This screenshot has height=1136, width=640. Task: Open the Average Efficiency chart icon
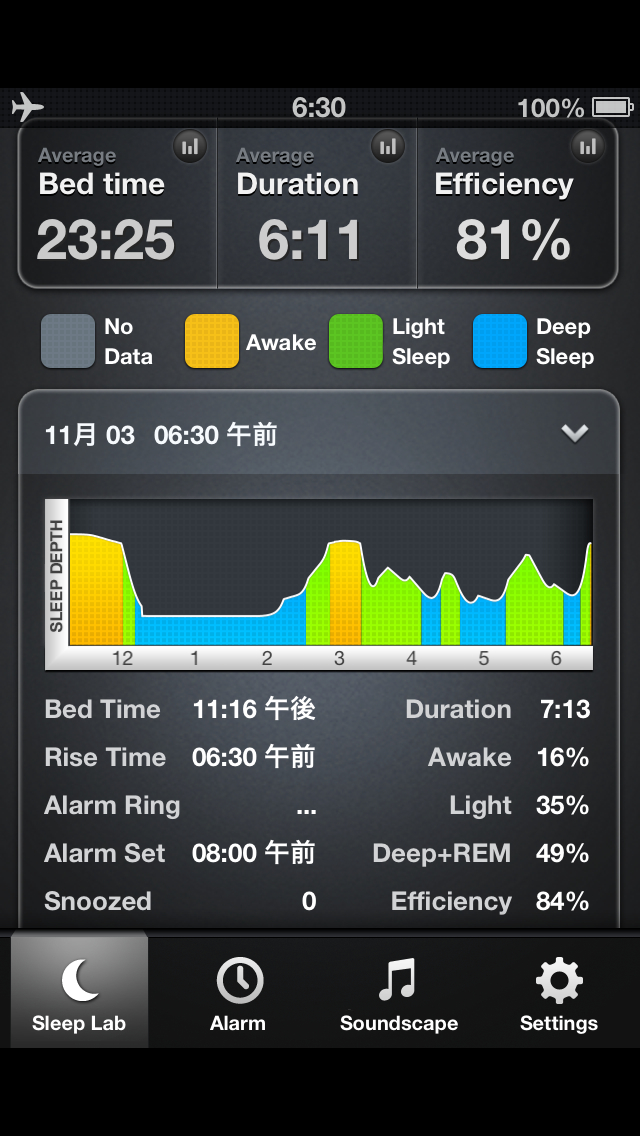point(588,147)
